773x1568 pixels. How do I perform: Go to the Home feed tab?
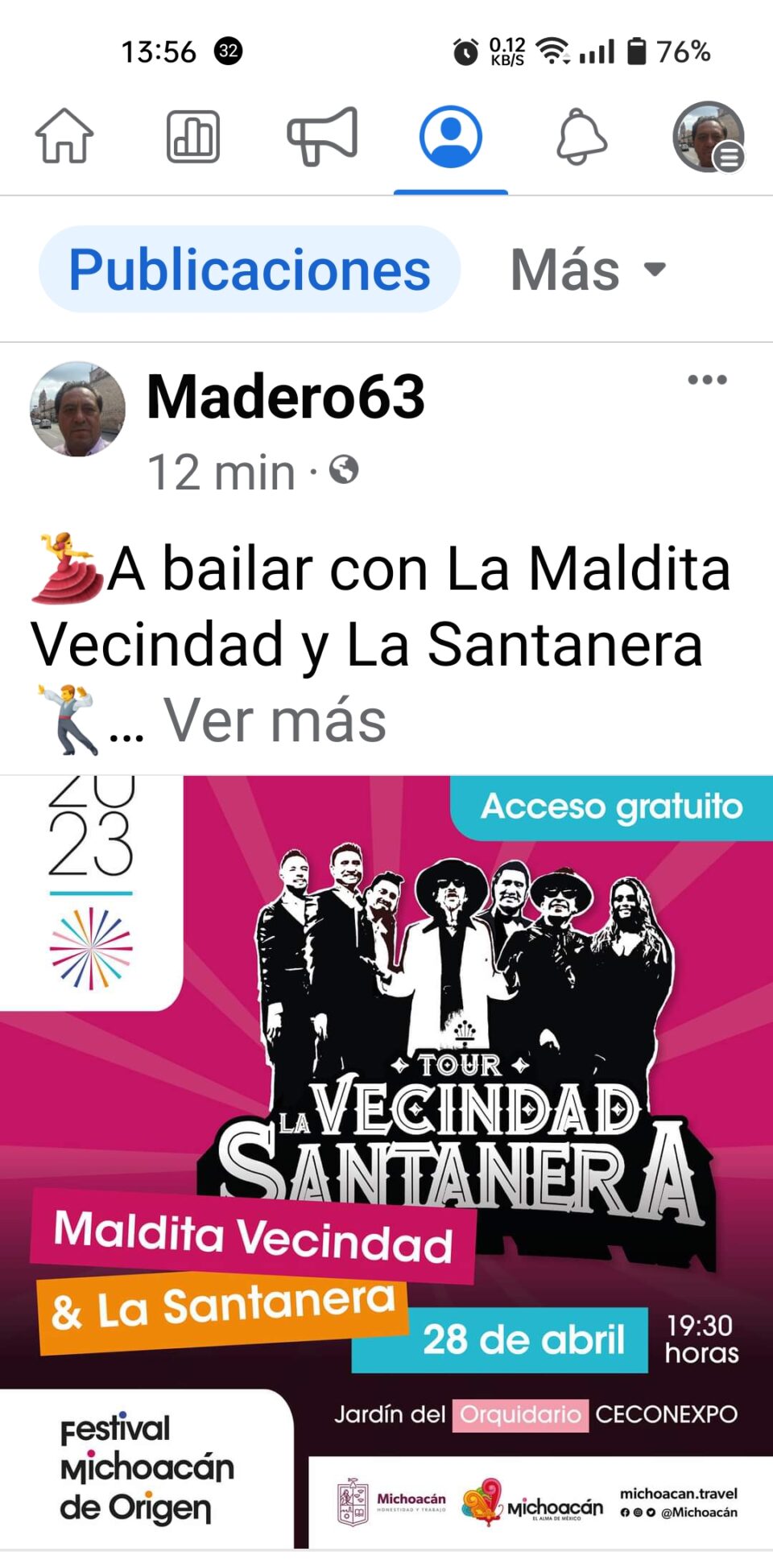point(64,137)
